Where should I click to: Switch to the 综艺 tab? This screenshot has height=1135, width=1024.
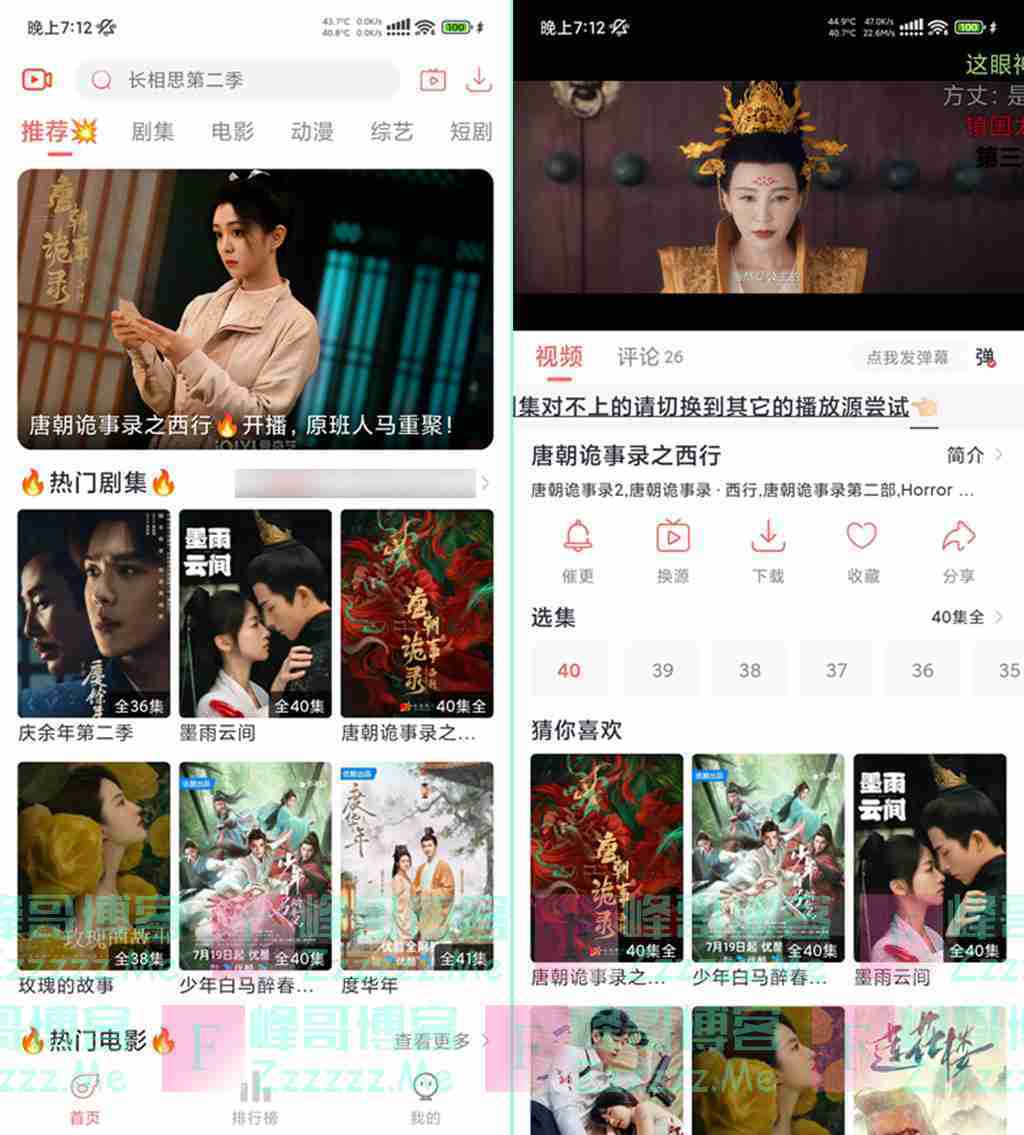(x=391, y=132)
